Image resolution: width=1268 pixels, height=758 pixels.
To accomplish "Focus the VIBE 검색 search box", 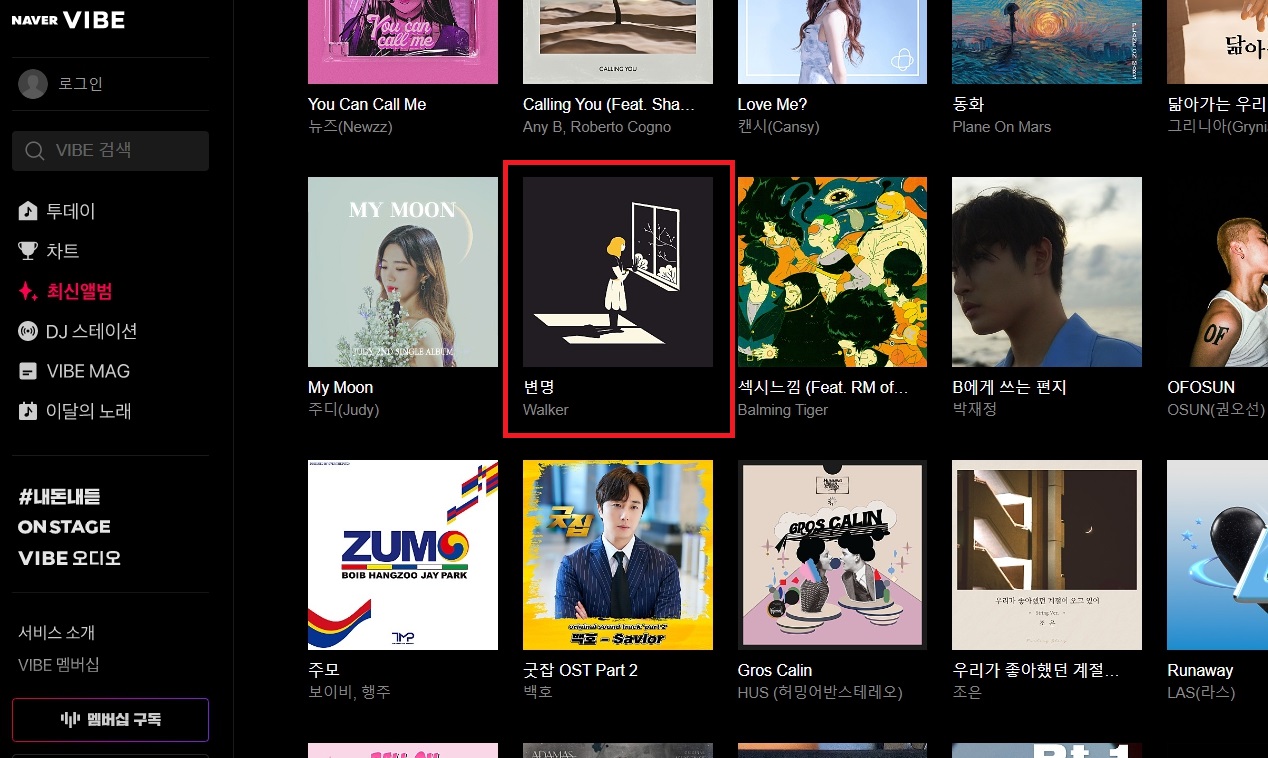I will coord(110,151).
